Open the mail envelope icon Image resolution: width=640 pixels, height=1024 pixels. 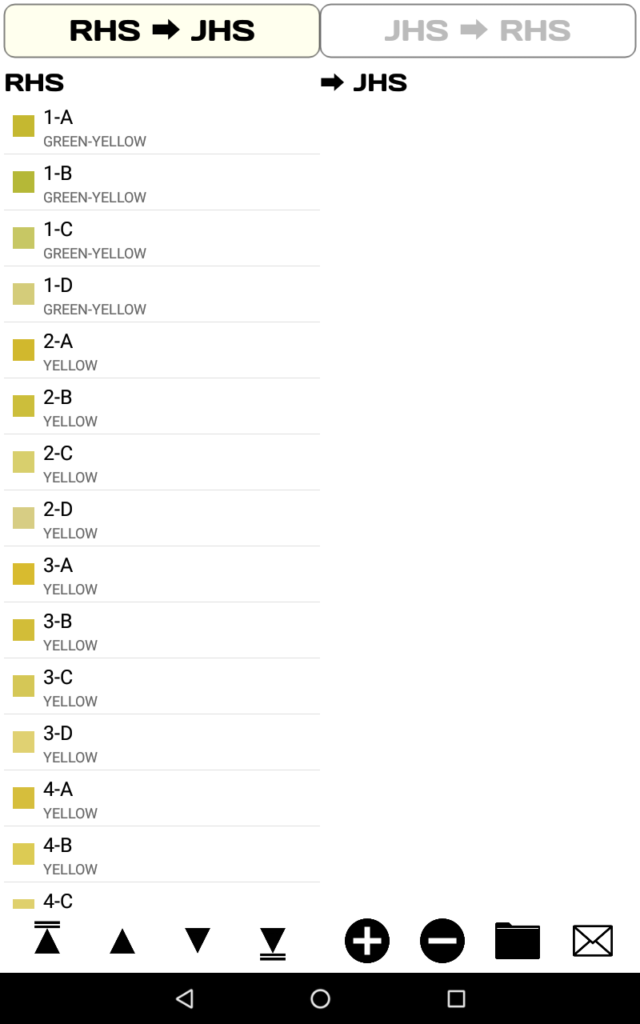[x=592, y=941]
